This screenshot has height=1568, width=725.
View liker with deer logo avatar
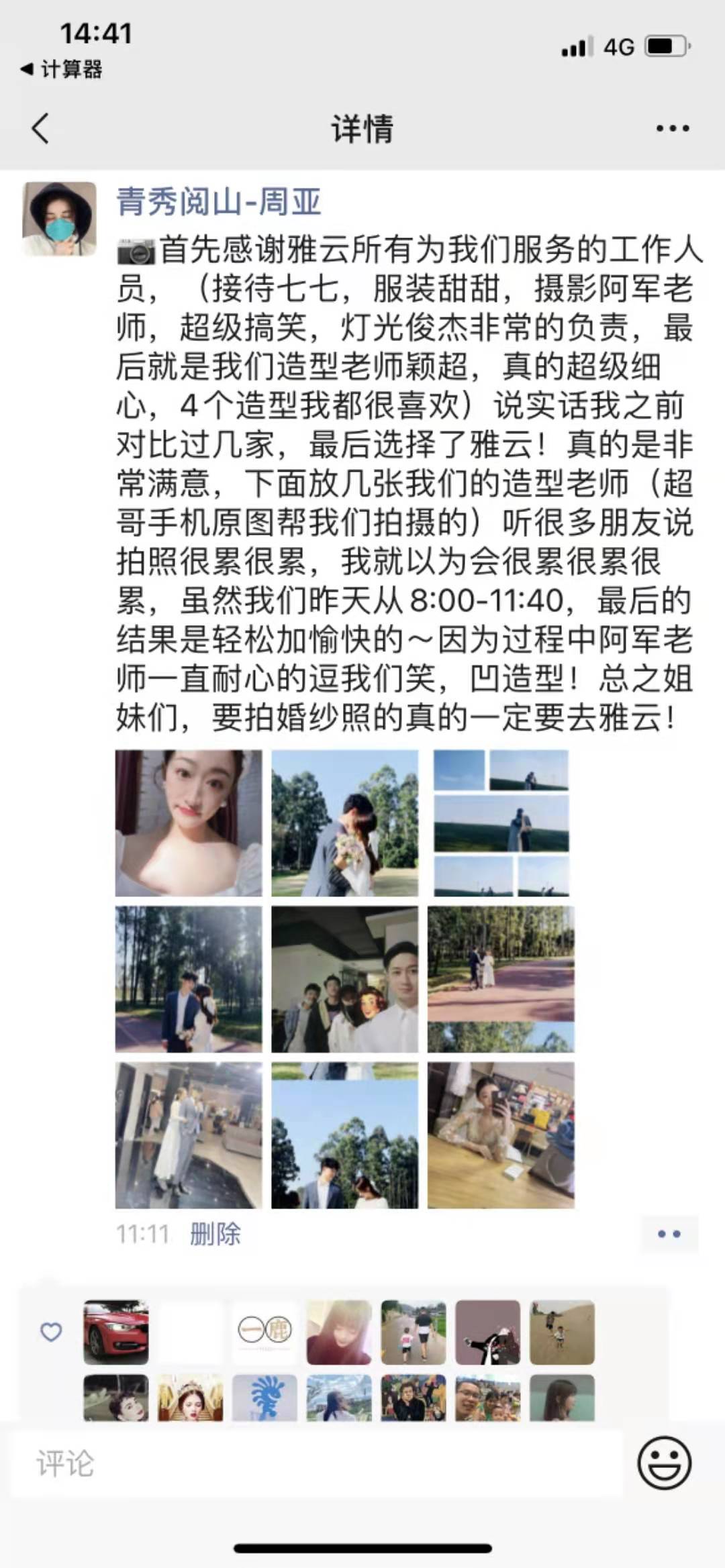[x=264, y=1332]
